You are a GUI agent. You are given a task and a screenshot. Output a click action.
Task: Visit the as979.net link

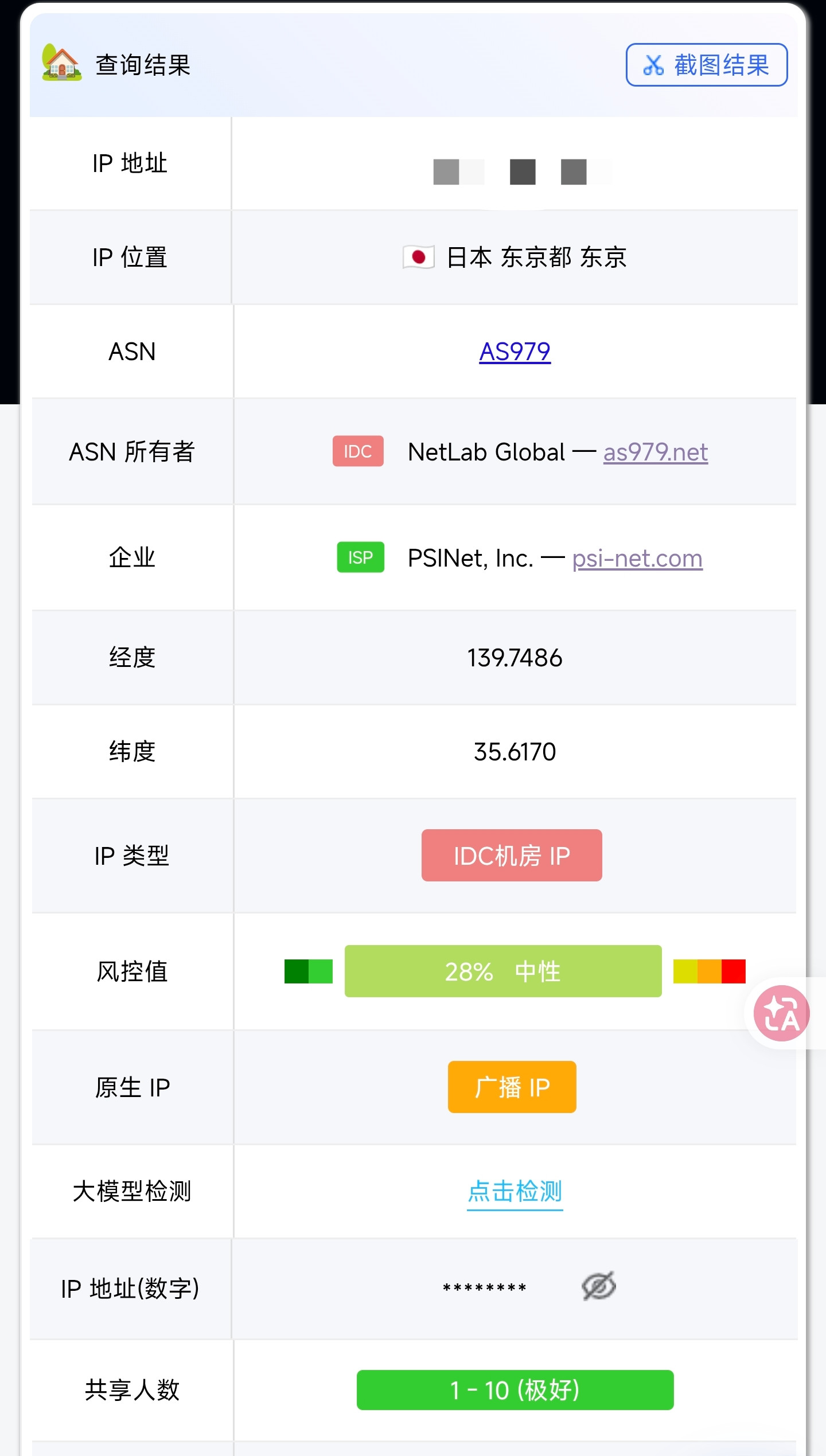(x=656, y=452)
